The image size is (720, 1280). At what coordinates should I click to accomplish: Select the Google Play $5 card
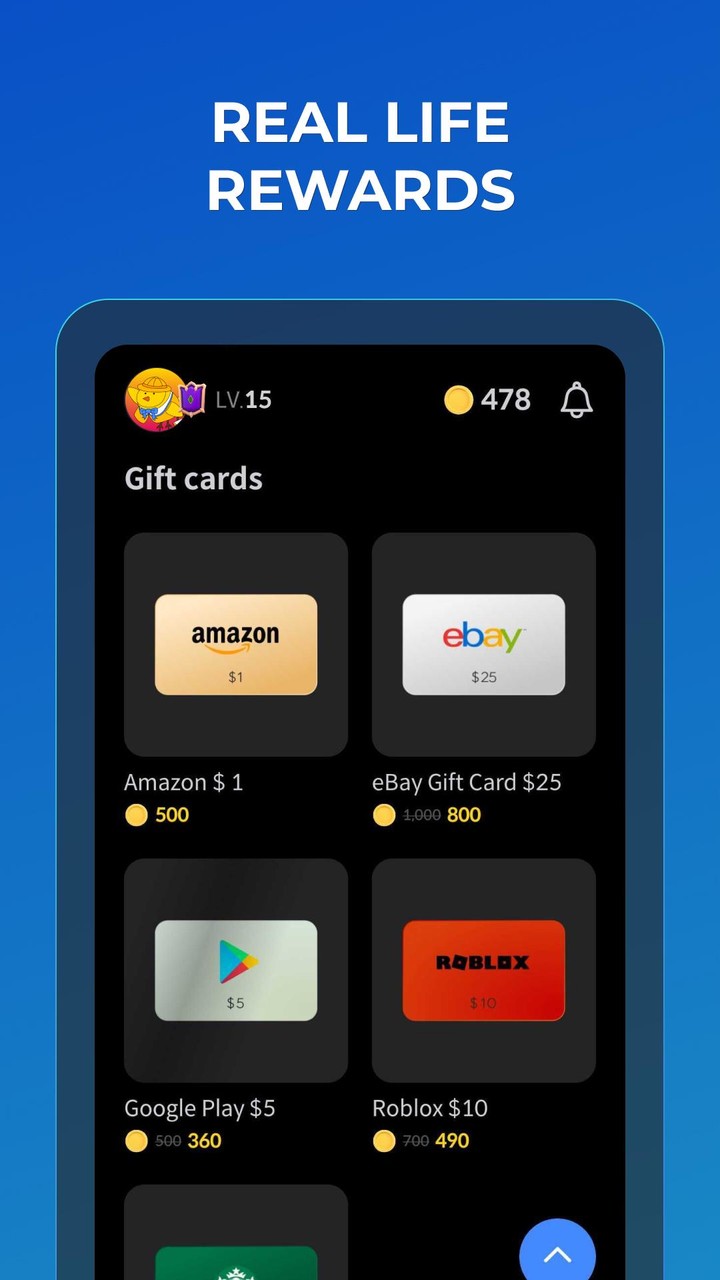click(236, 970)
